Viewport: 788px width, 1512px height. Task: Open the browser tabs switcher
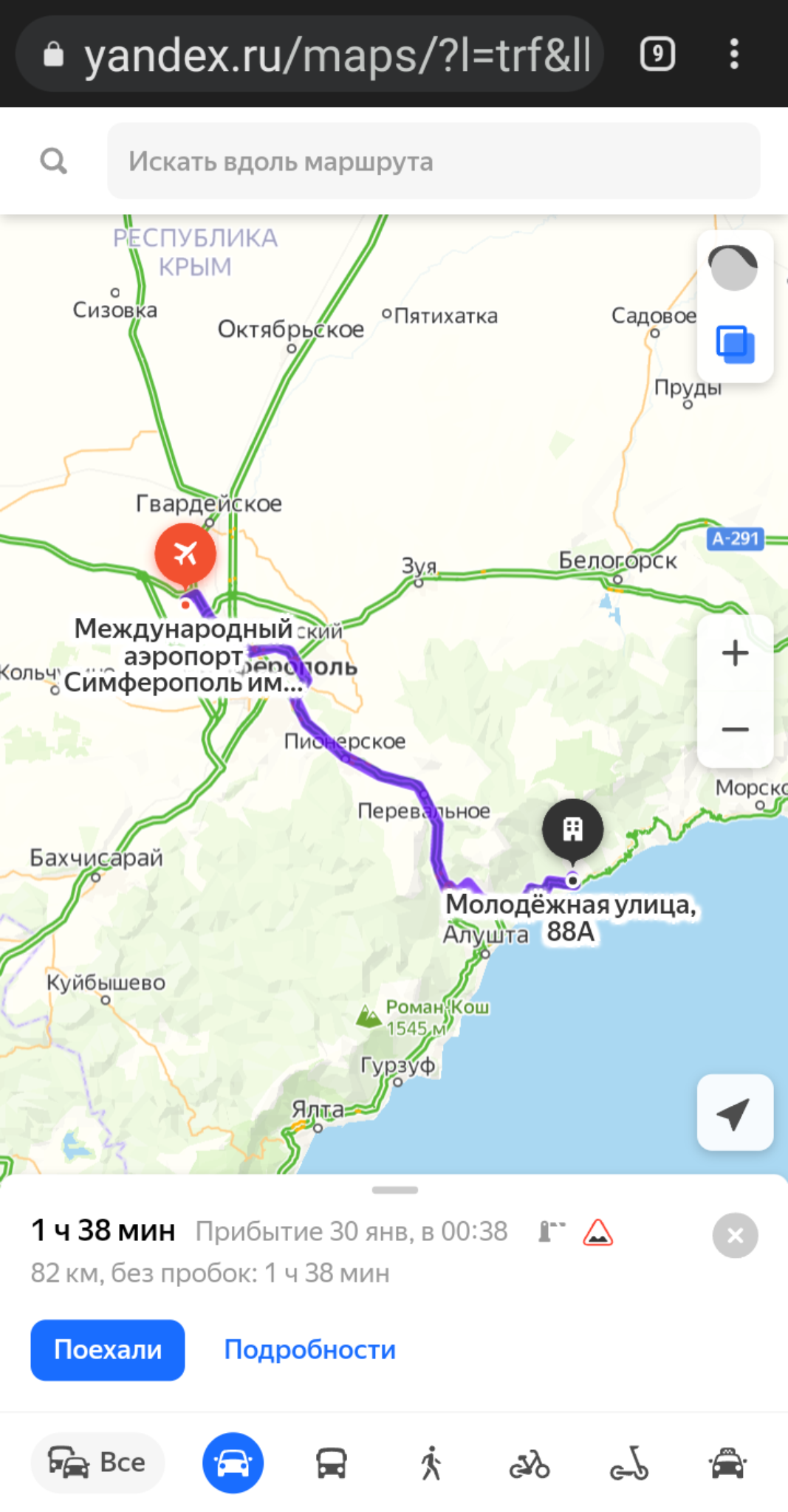(x=657, y=54)
